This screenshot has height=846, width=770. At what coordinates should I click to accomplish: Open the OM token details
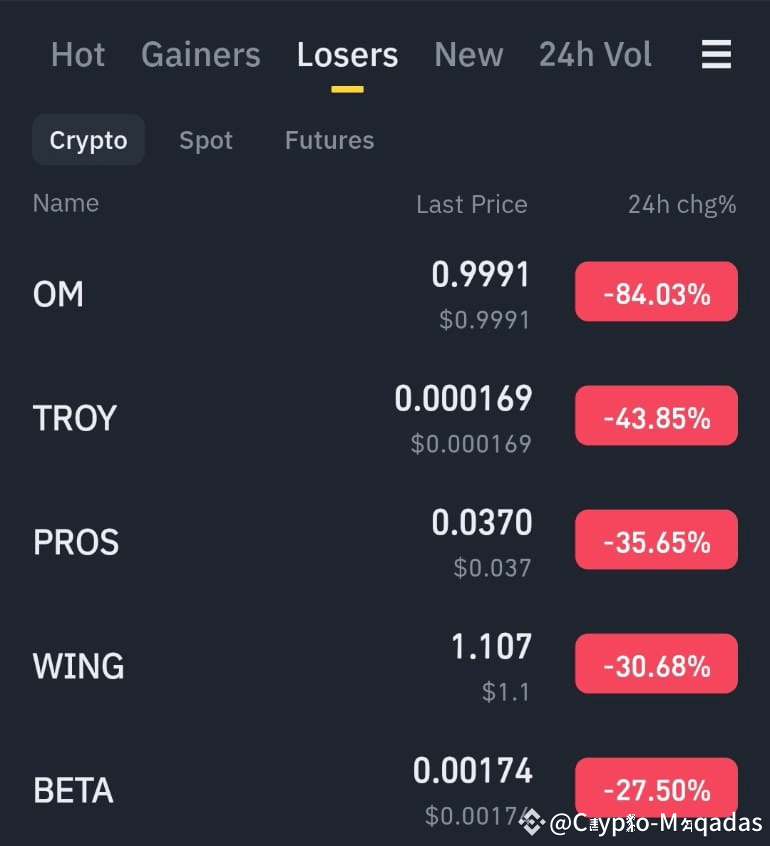click(x=57, y=293)
